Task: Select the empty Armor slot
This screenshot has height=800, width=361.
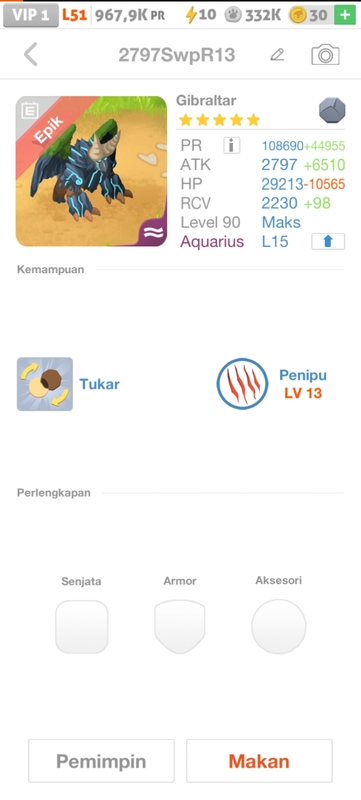Action: (180, 627)
